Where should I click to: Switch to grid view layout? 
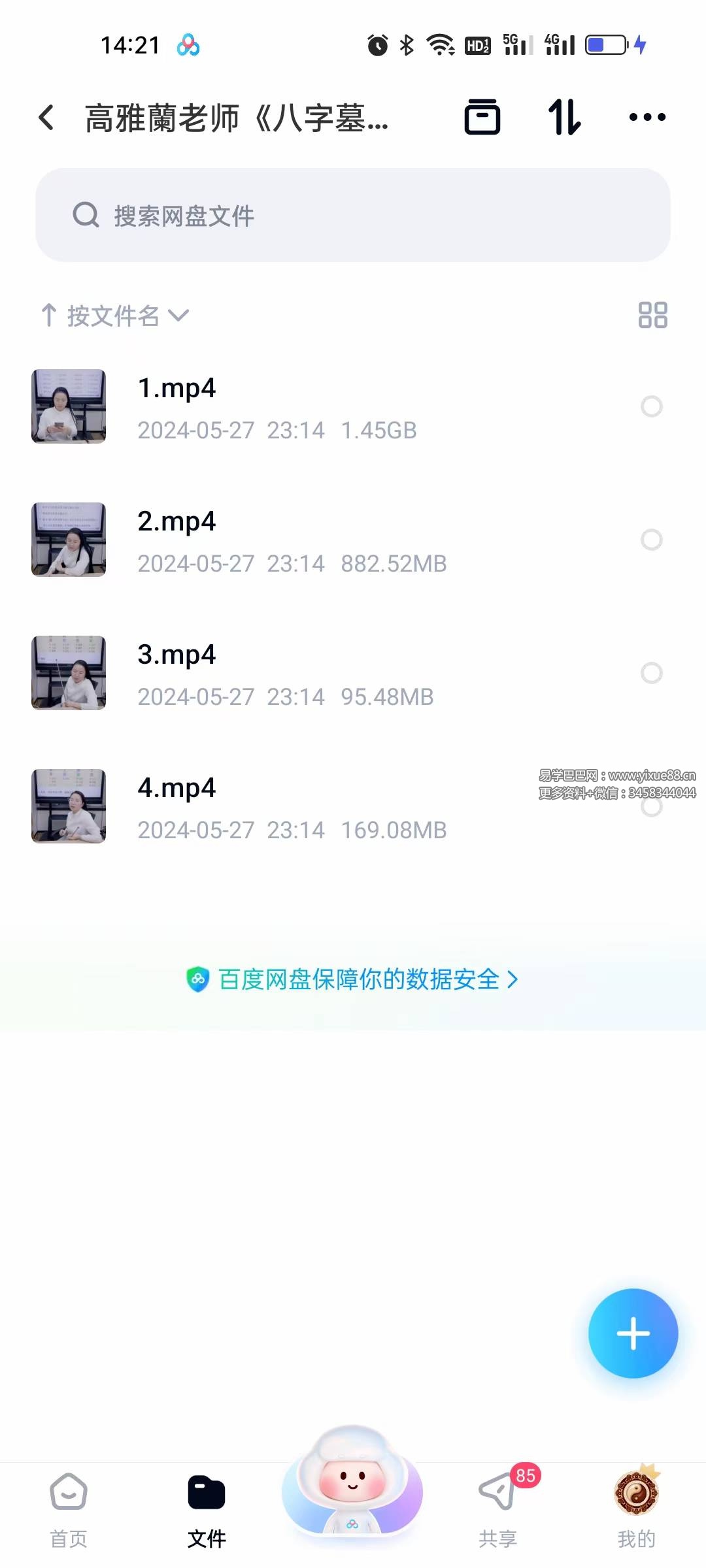pyautogui.click(x=654, y=316)
